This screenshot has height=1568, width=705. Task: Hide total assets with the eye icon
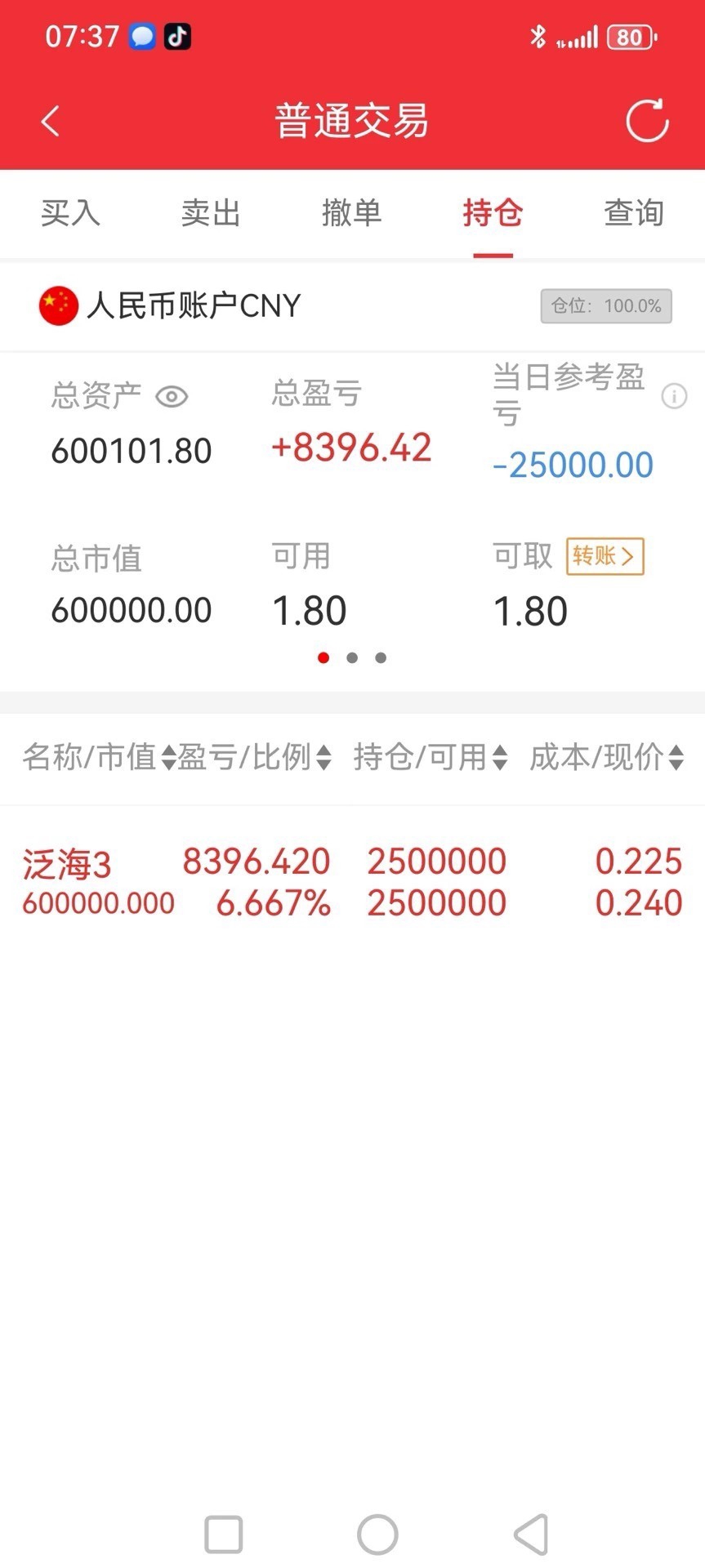click(172, 397)
